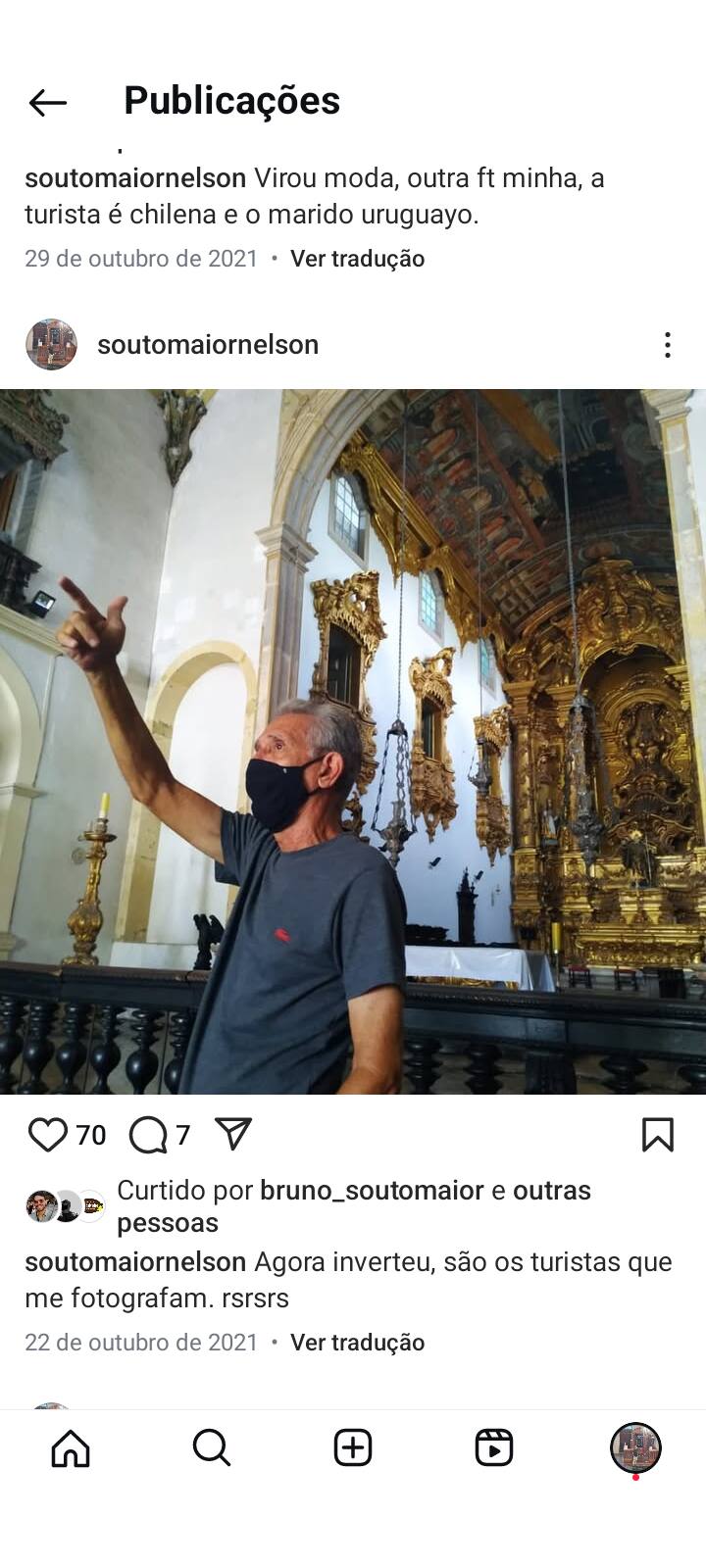Open the church photo post image
Image resolution: width=706 pixels, height=1568 pixels.
[353, 741]
